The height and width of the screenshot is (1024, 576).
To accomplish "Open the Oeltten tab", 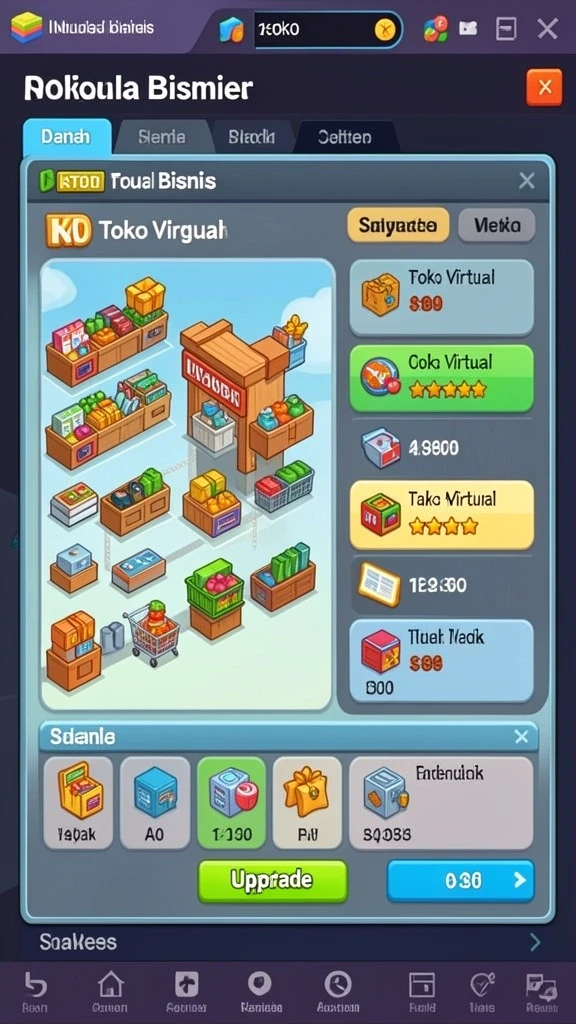I will [344, 137].
